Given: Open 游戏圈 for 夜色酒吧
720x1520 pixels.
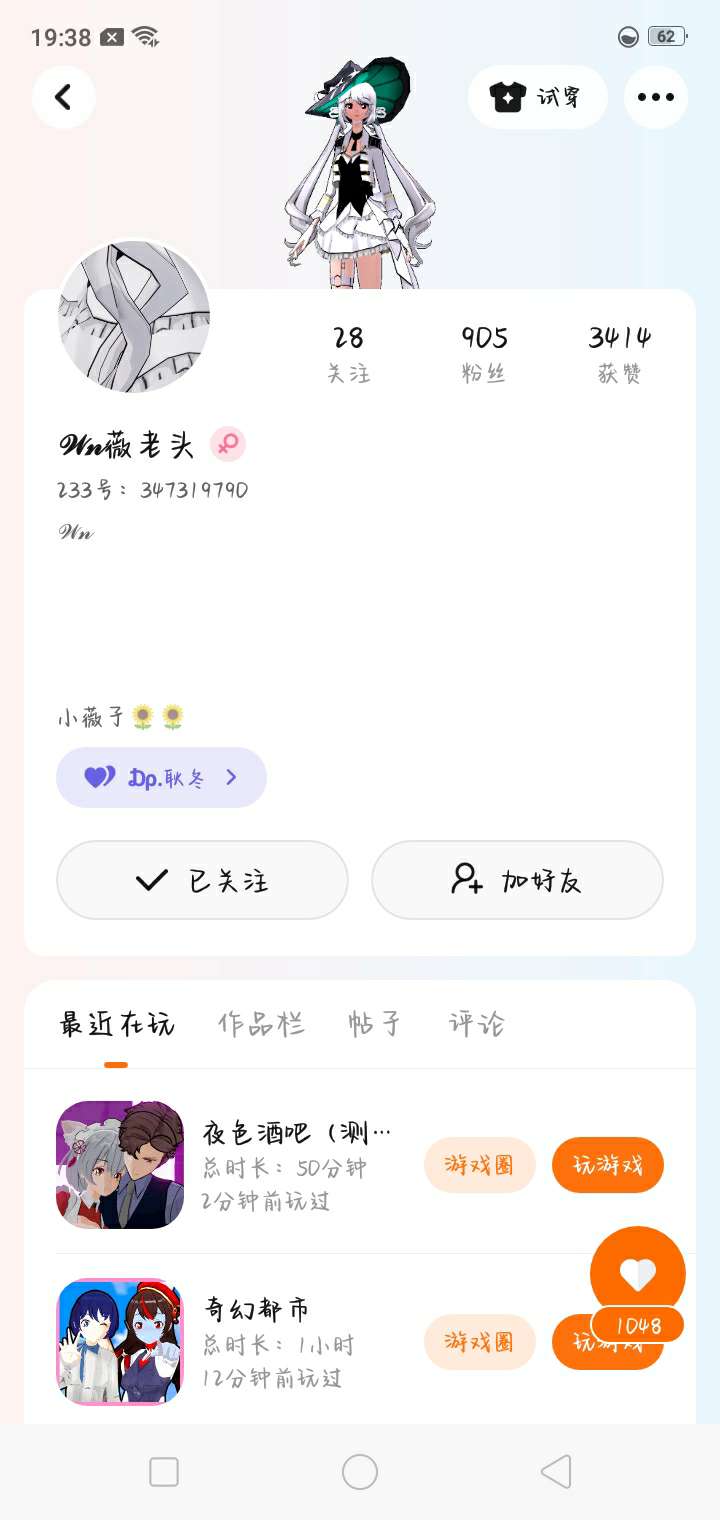Looking at the screenshot, I should pos(480,1165).
